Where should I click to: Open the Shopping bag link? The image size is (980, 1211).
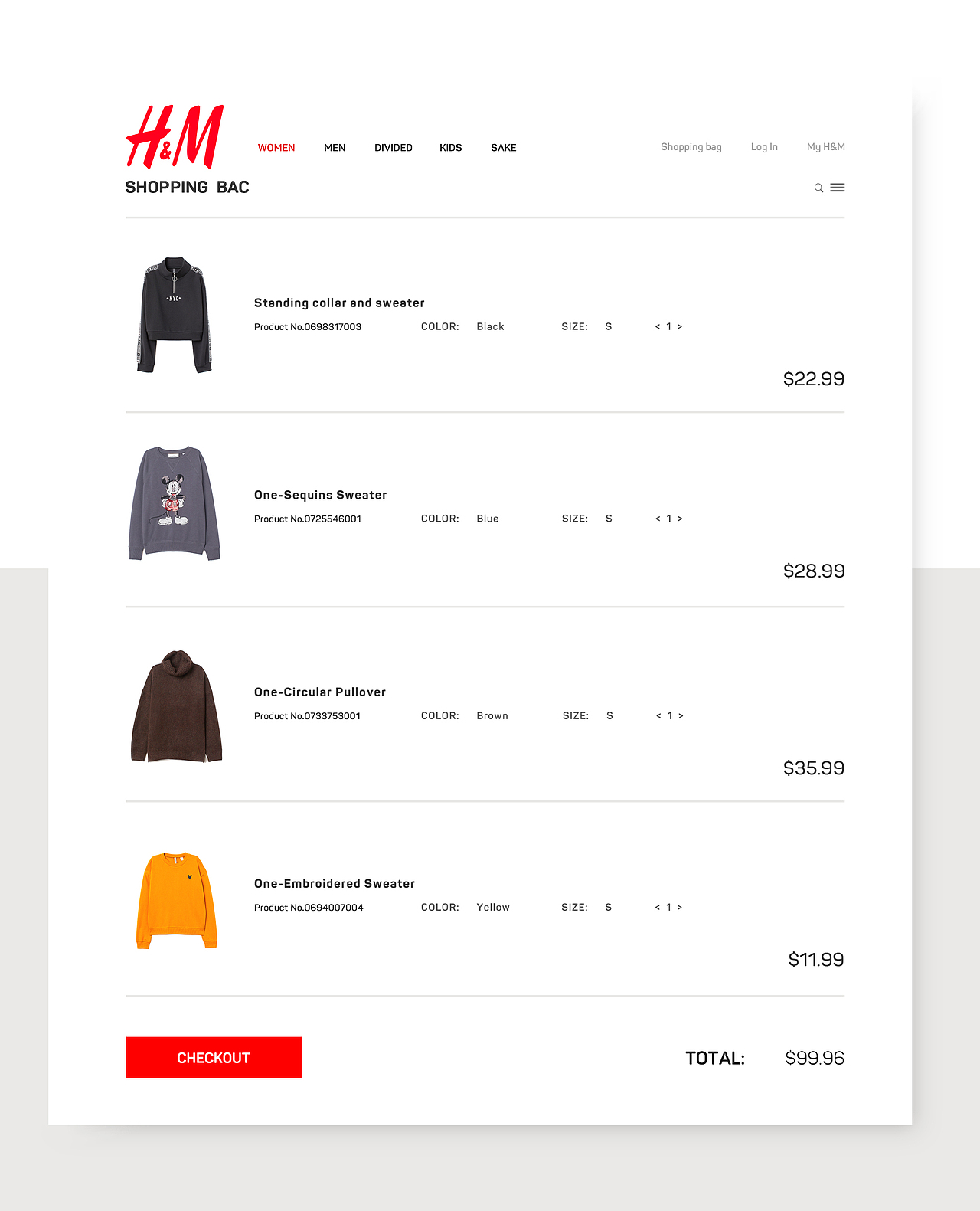pyautogui.click(x=691, y=147)
